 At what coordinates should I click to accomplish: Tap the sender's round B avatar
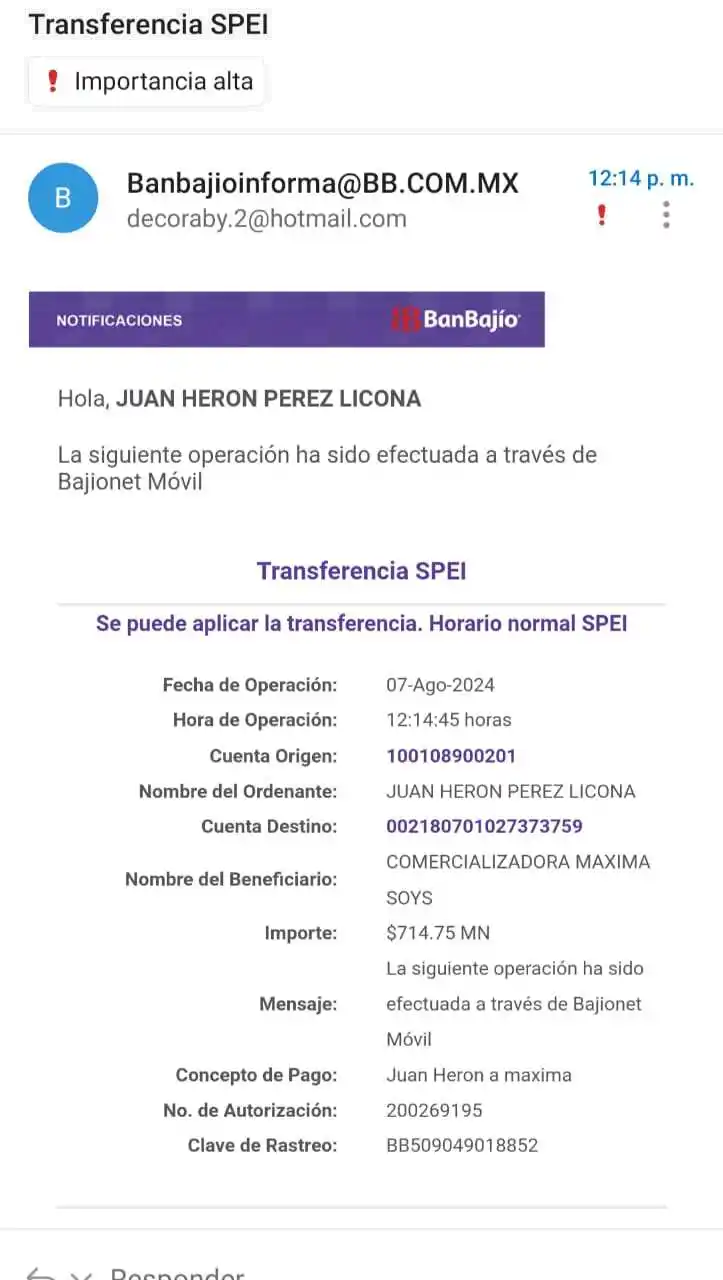(63, 198)
